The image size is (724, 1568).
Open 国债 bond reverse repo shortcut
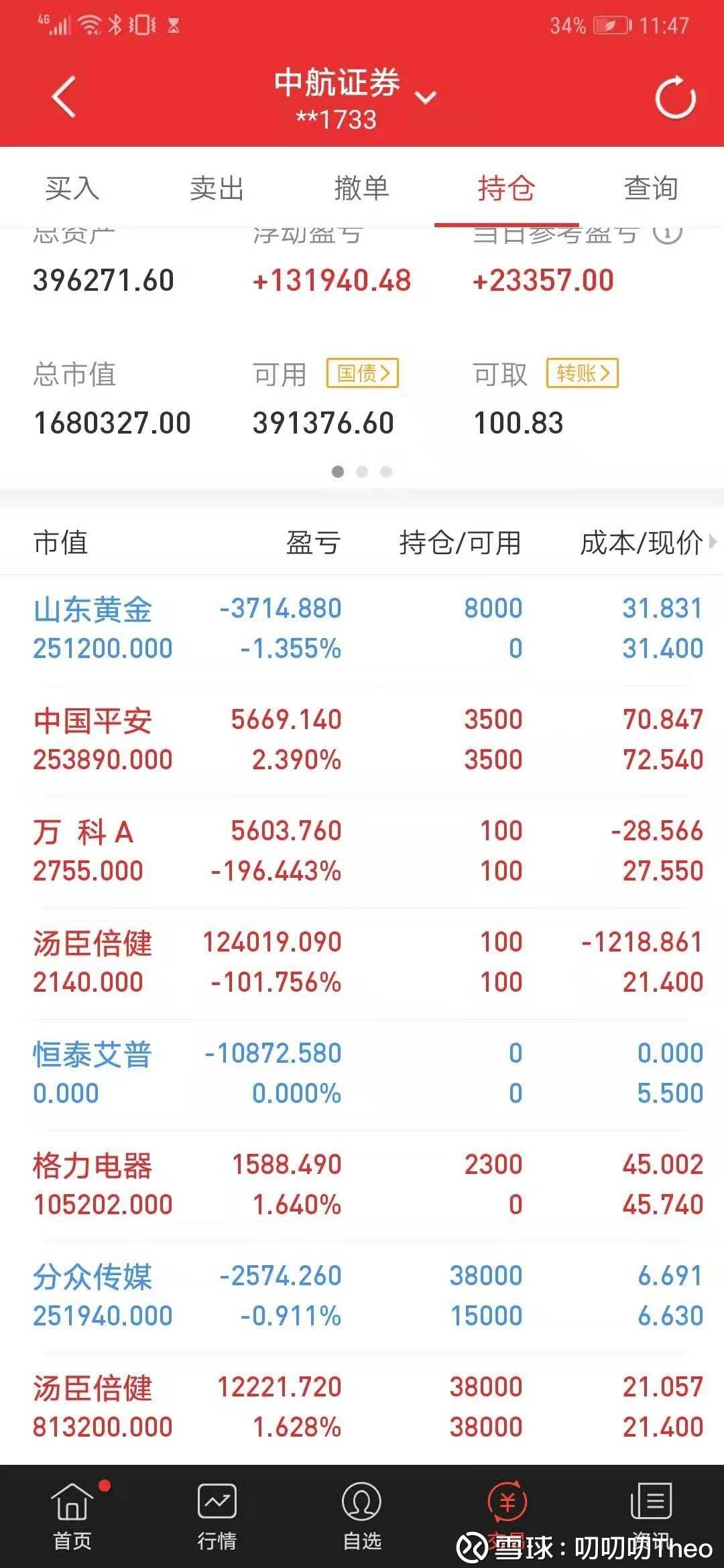[363, 374]
